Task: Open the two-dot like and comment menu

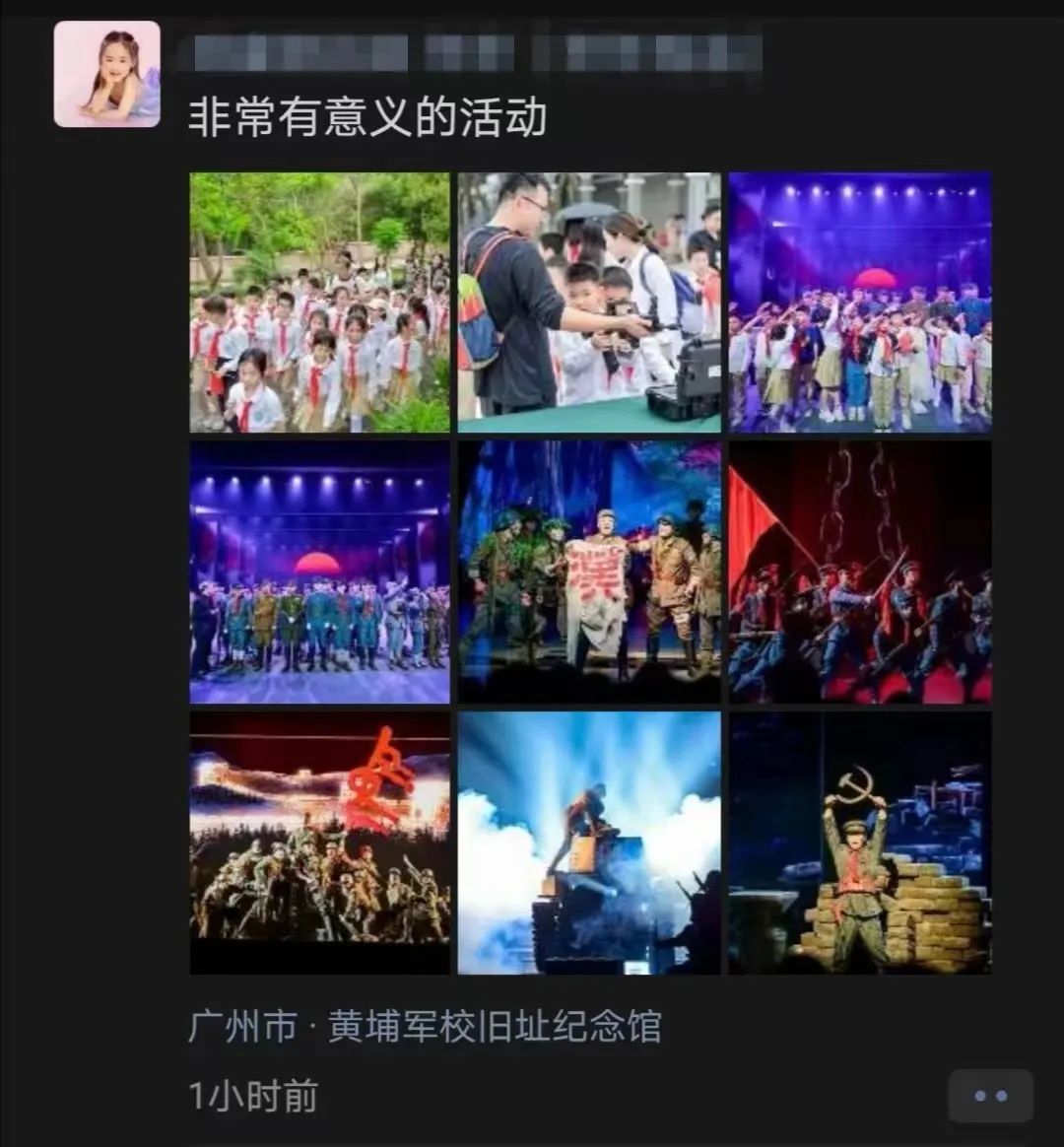Action: tap(990, 1096)
